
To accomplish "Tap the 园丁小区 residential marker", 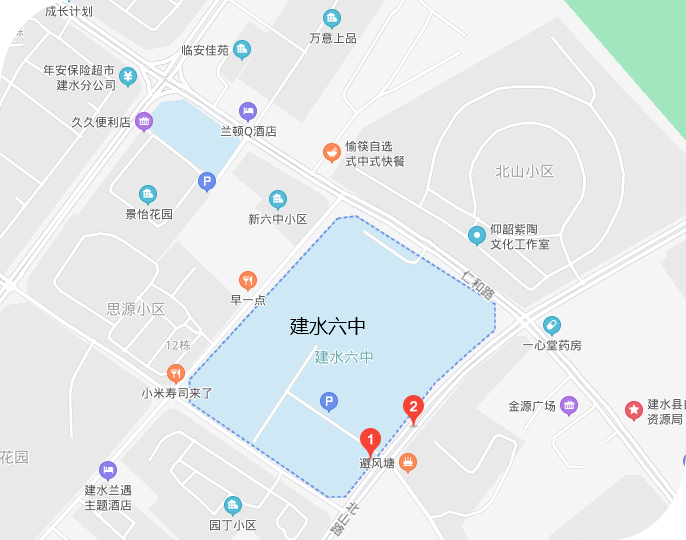I will point(233,505).
